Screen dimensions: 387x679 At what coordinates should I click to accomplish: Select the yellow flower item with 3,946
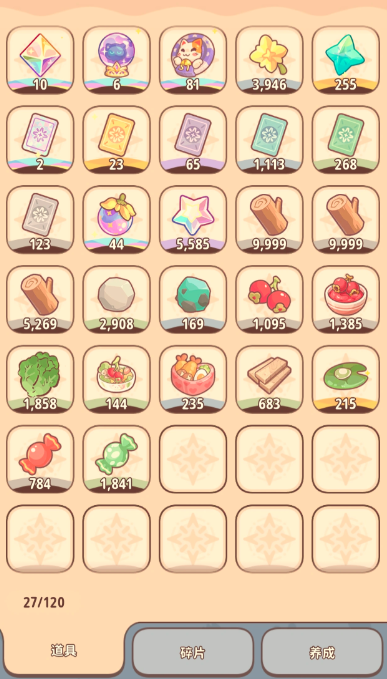(x=269, y=60)
